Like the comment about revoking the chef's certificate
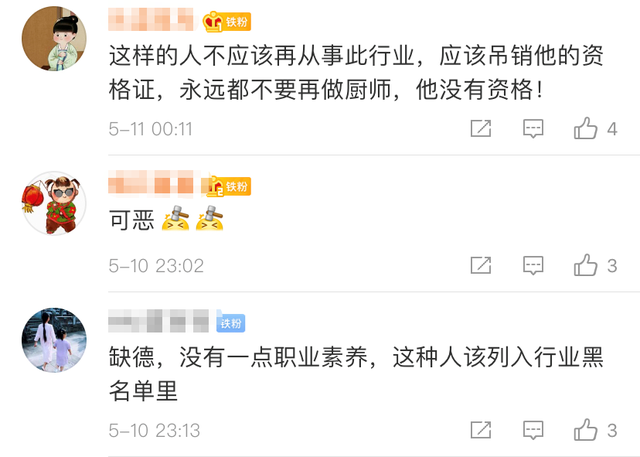640x457 pixels. tap(586, 128)
